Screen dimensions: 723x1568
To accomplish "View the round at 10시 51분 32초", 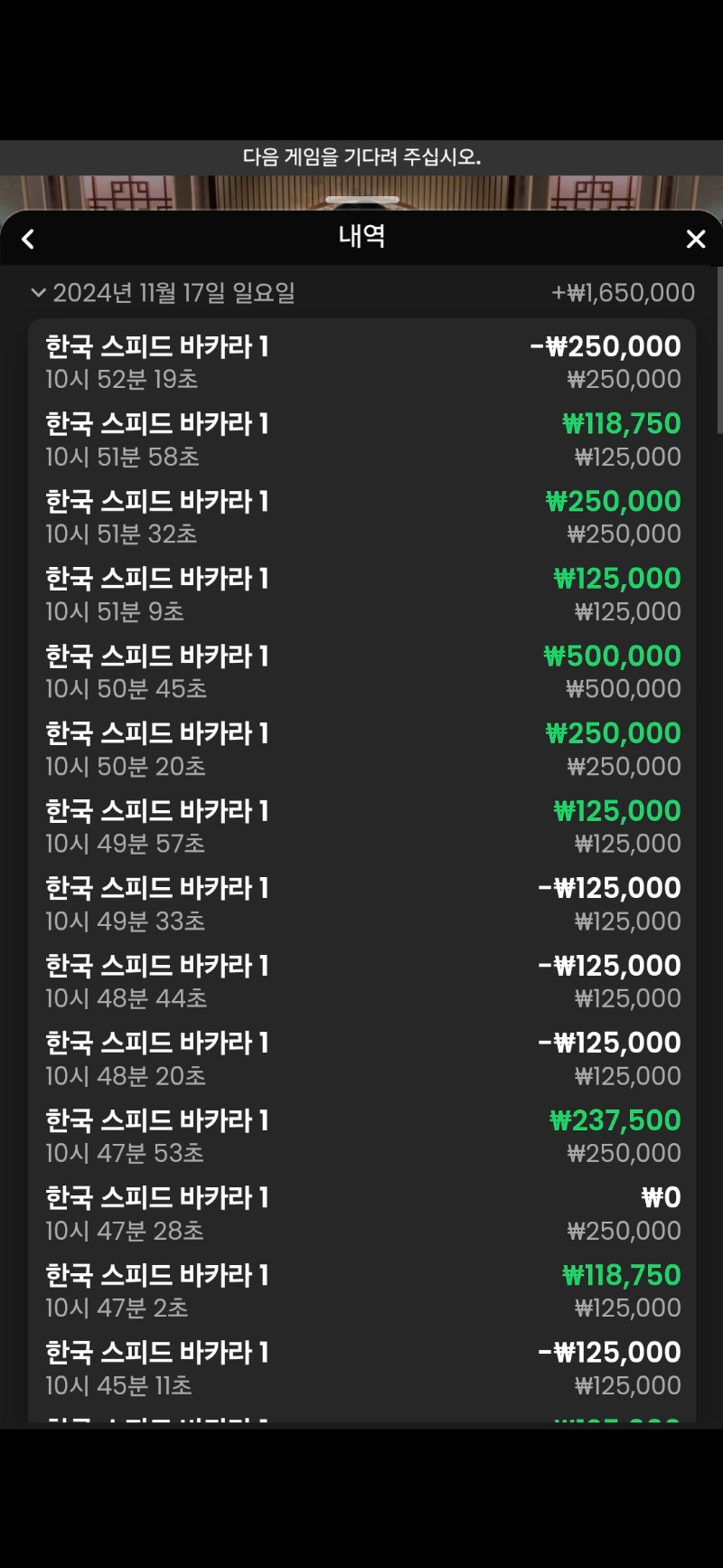I will (x=361, y=517).
